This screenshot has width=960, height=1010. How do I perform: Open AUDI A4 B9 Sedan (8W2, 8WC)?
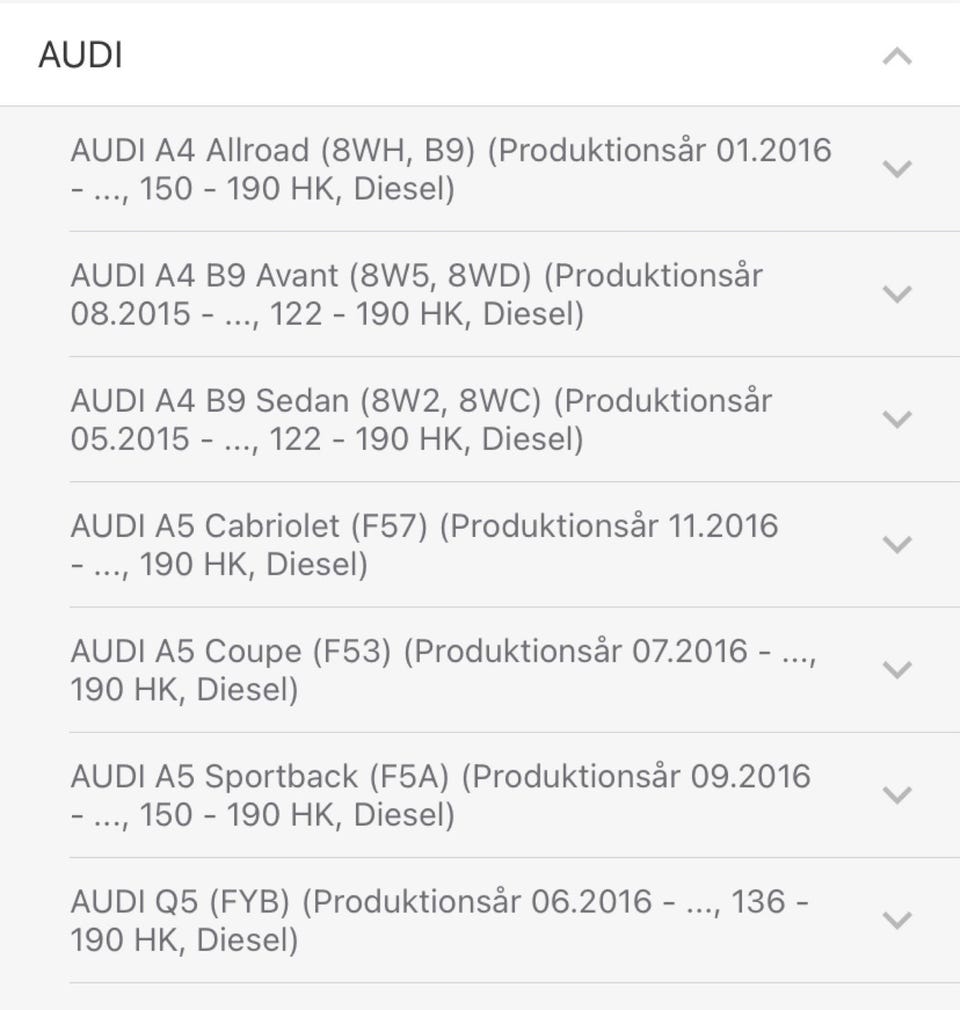click(897, 419)
